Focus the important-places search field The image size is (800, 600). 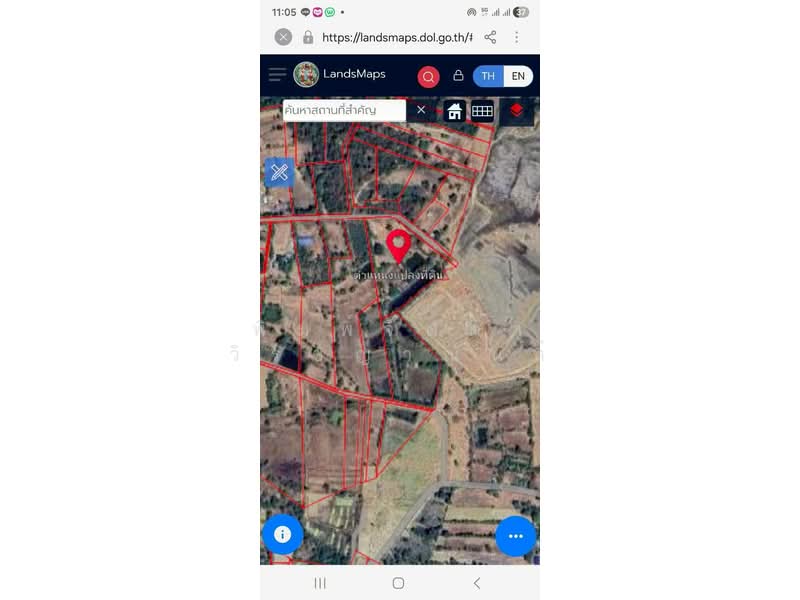click(343, 110)
